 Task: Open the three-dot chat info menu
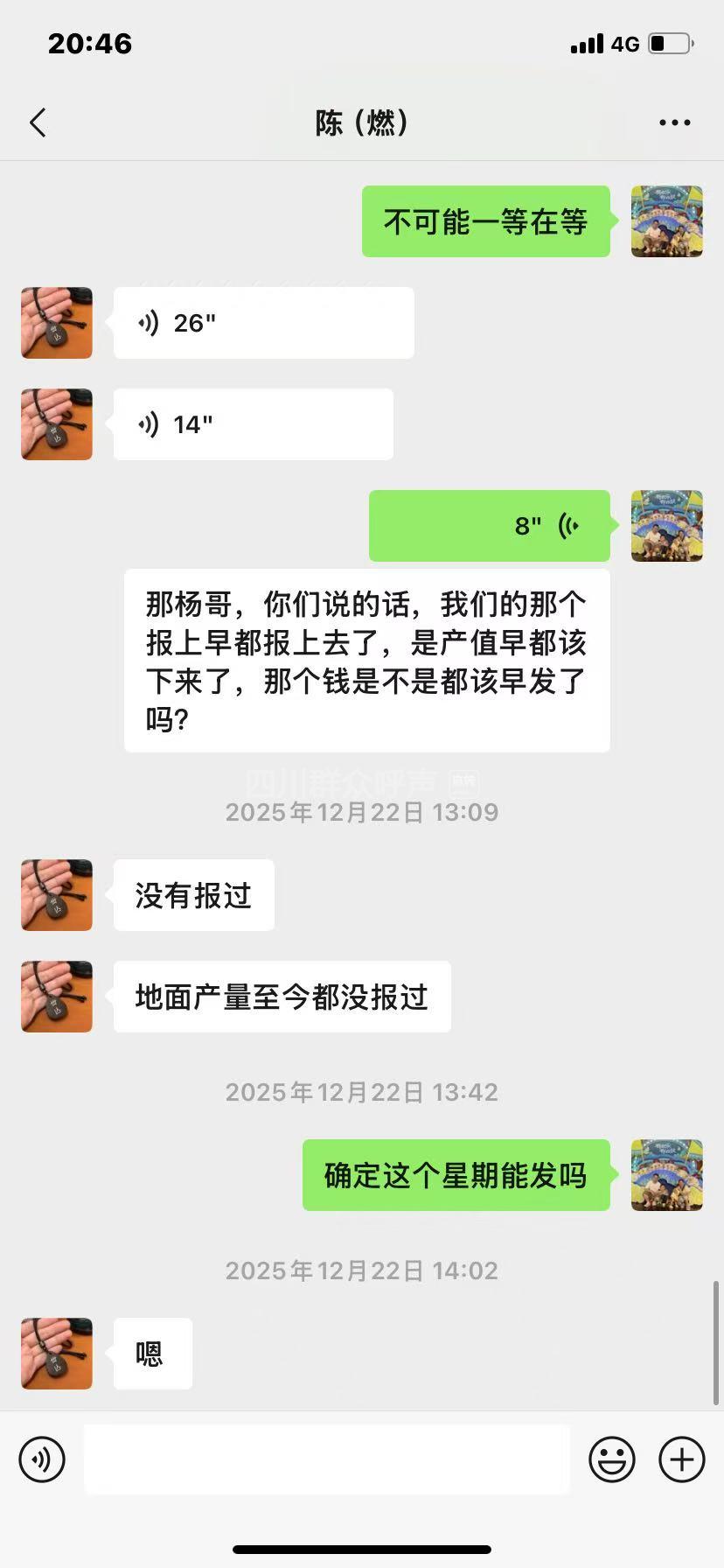point(674,123)
